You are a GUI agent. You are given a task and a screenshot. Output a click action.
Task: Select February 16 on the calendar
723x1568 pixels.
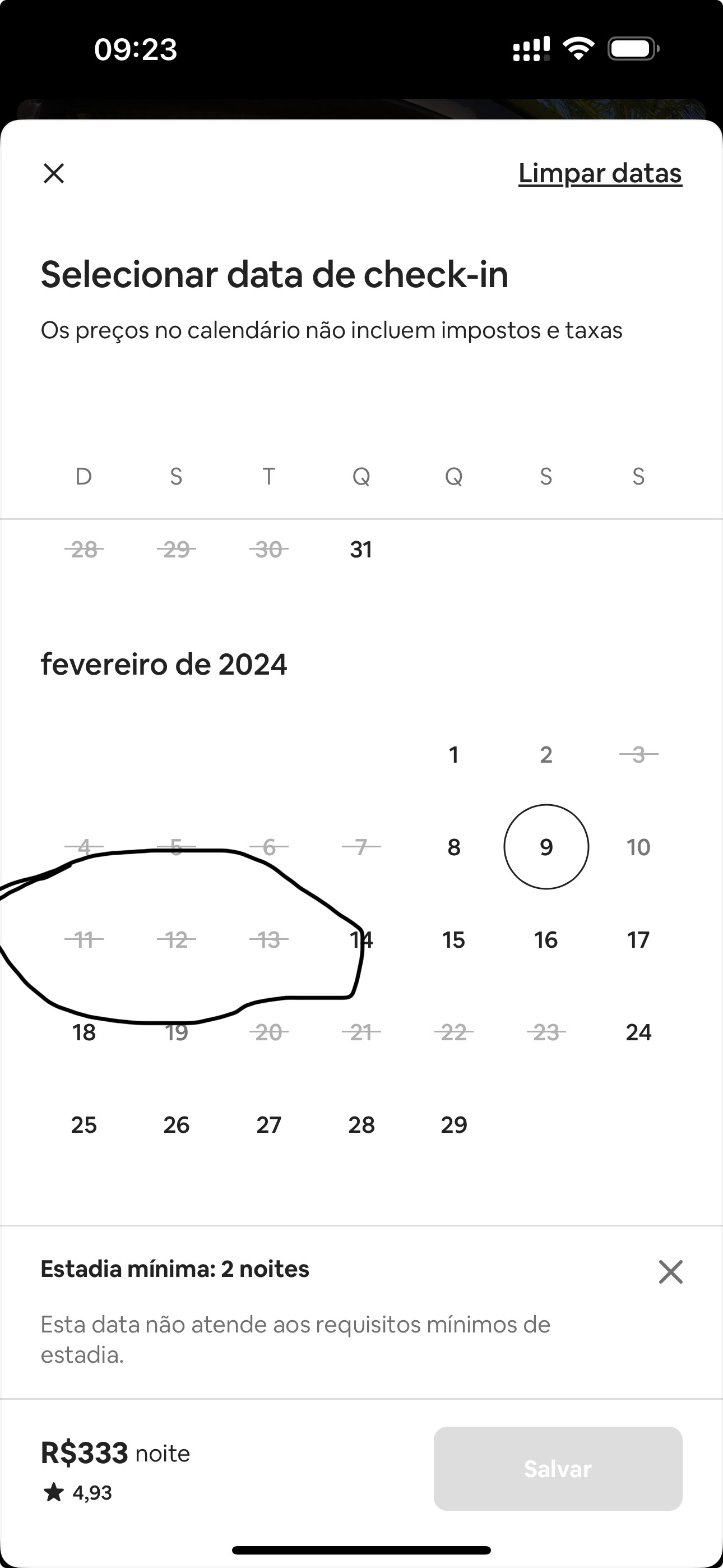coord(546,940)
